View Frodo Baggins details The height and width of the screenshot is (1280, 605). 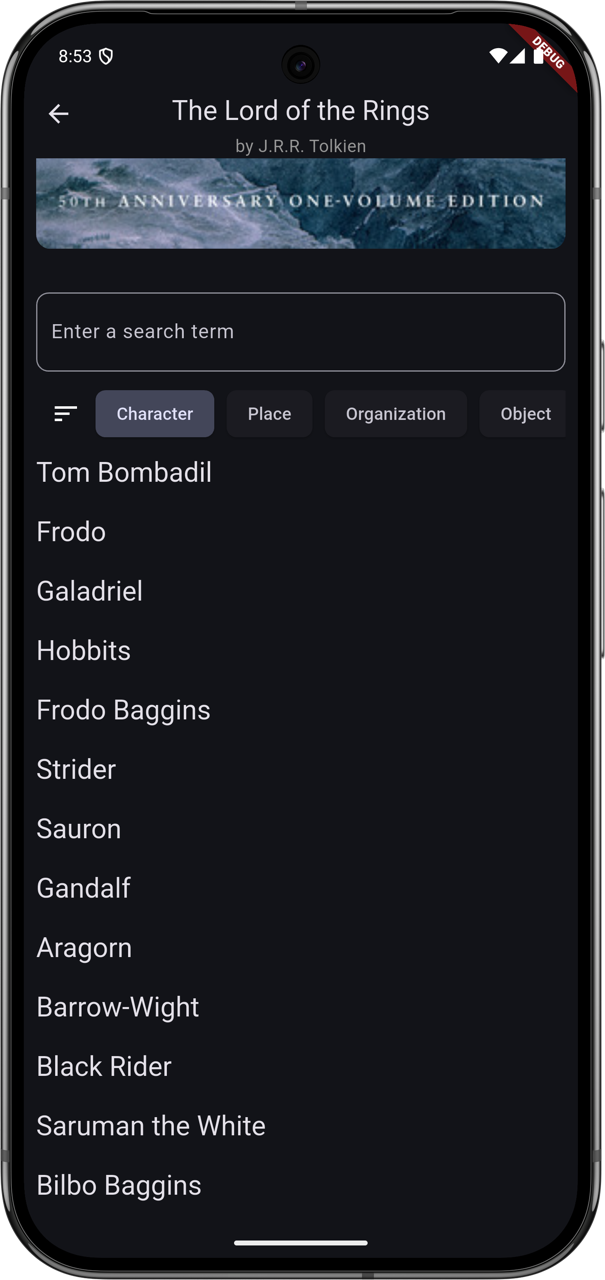tap(124, 711)
